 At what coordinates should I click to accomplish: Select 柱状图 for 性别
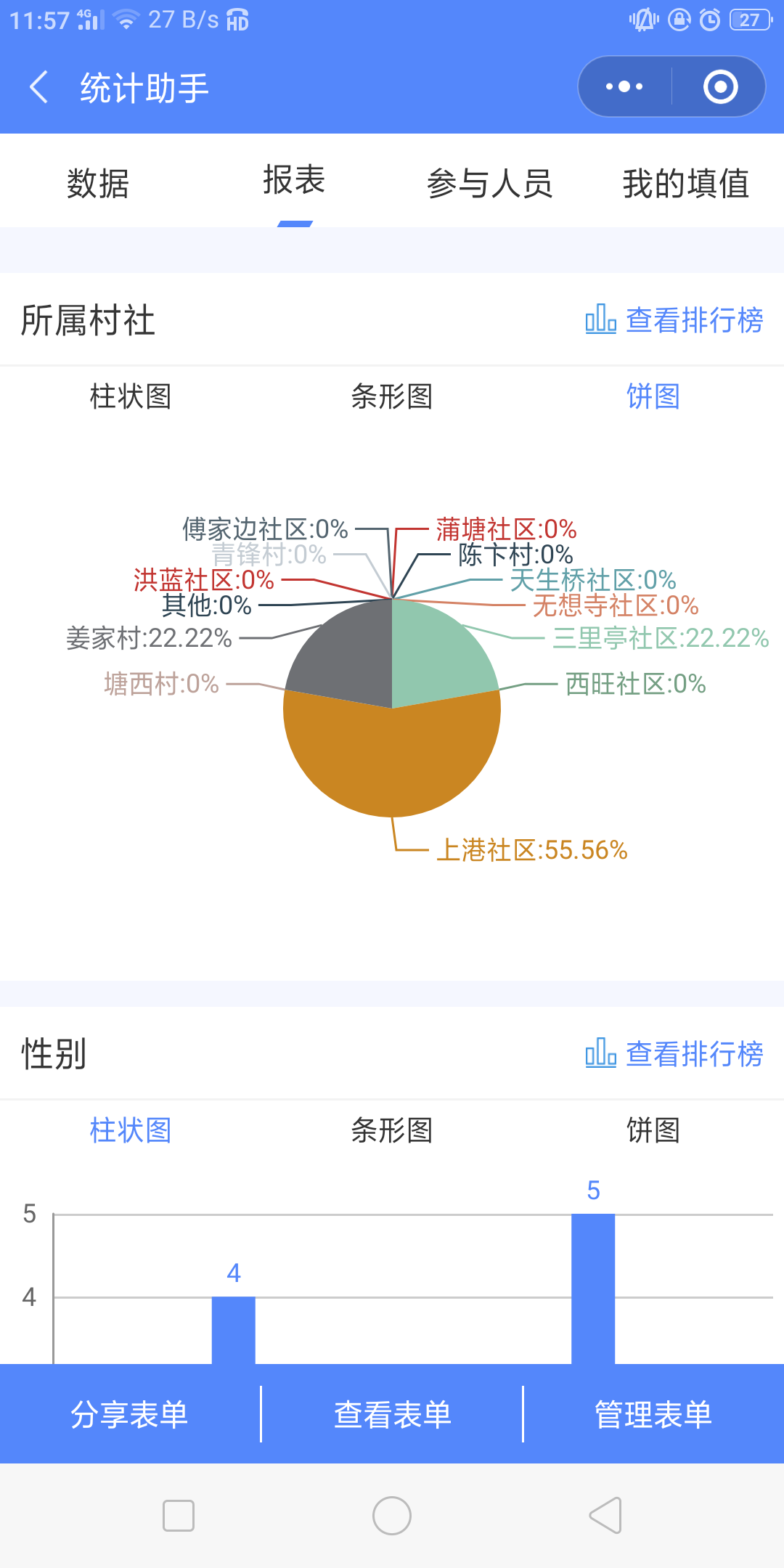(131, 1130)
